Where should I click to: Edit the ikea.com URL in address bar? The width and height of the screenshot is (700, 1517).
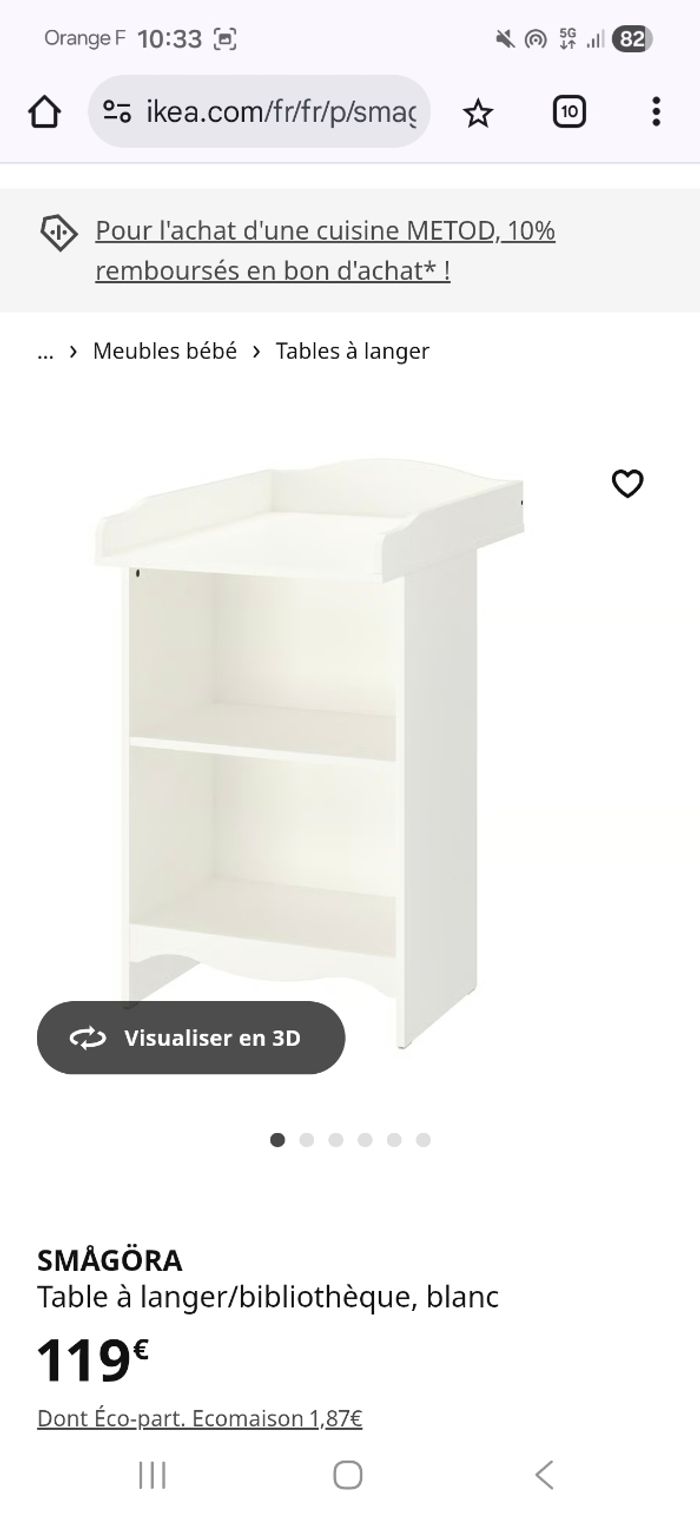(280, 113)
